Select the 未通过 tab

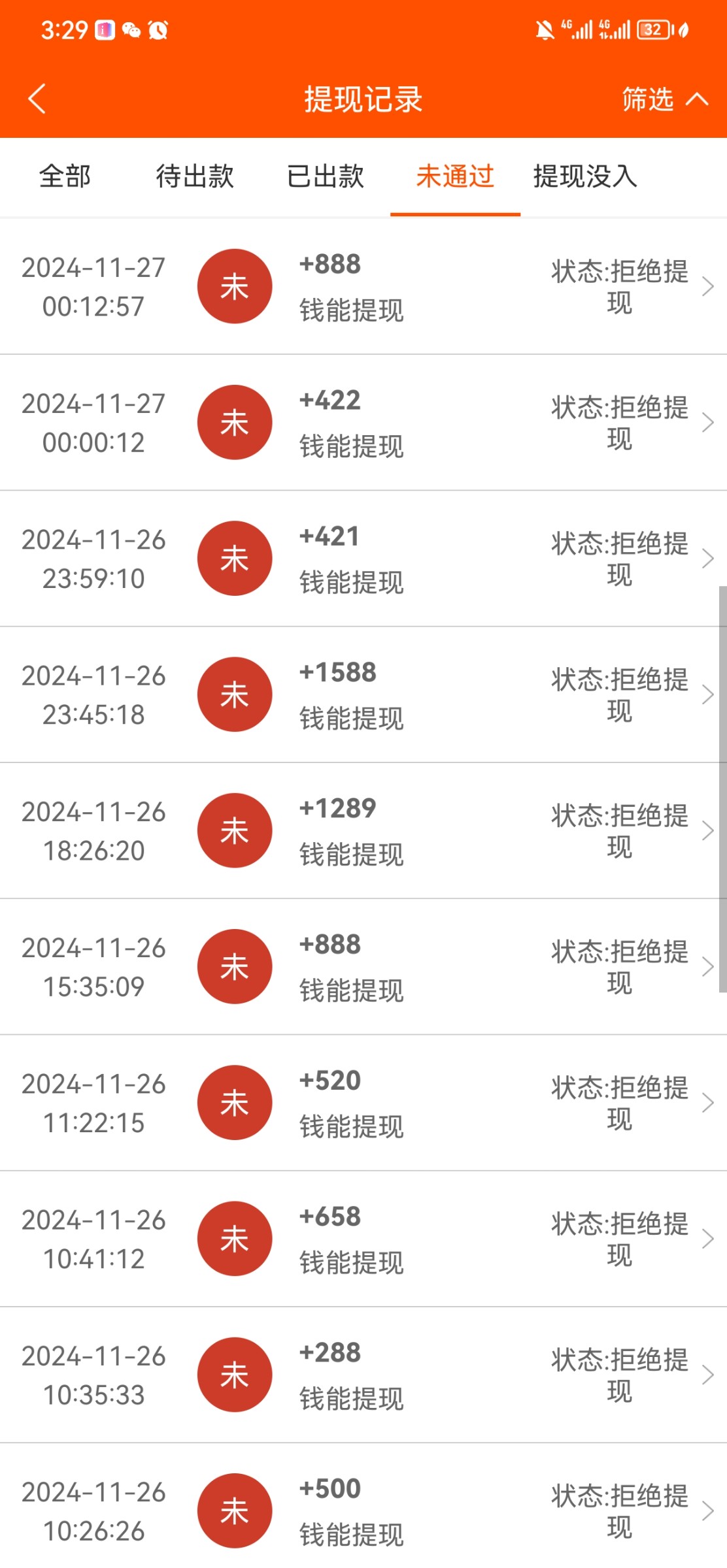tap(455, 176)
